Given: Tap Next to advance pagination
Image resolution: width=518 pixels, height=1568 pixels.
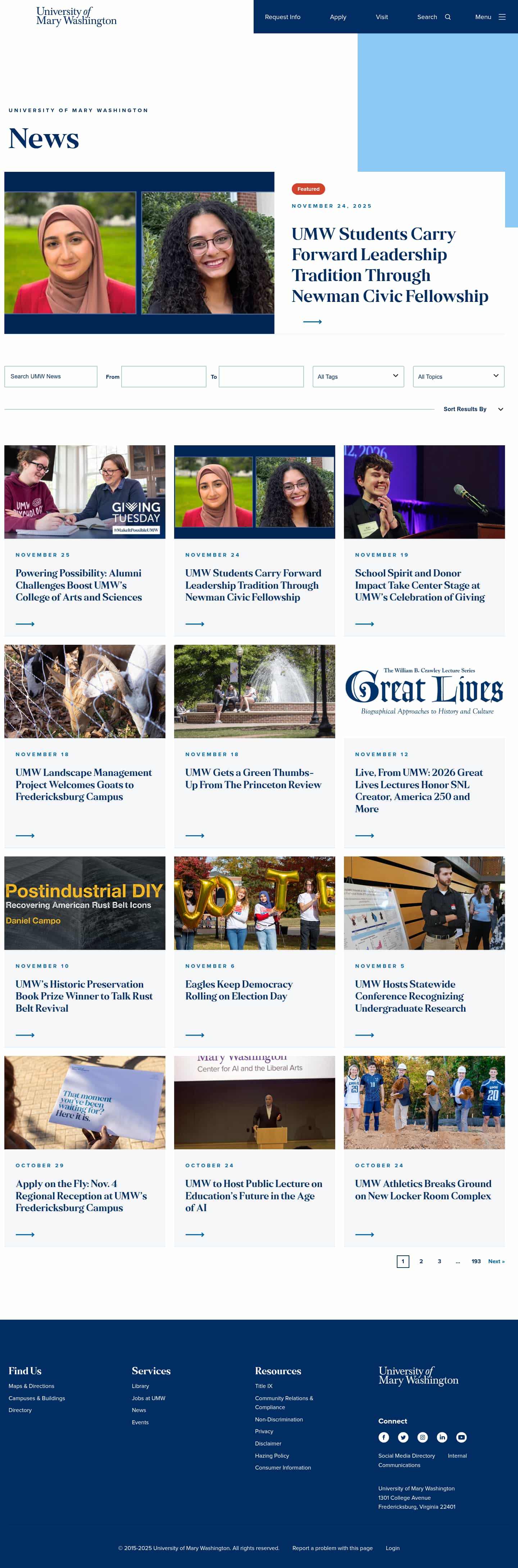Looking at the screenshot, I should tap(496, 1261).
